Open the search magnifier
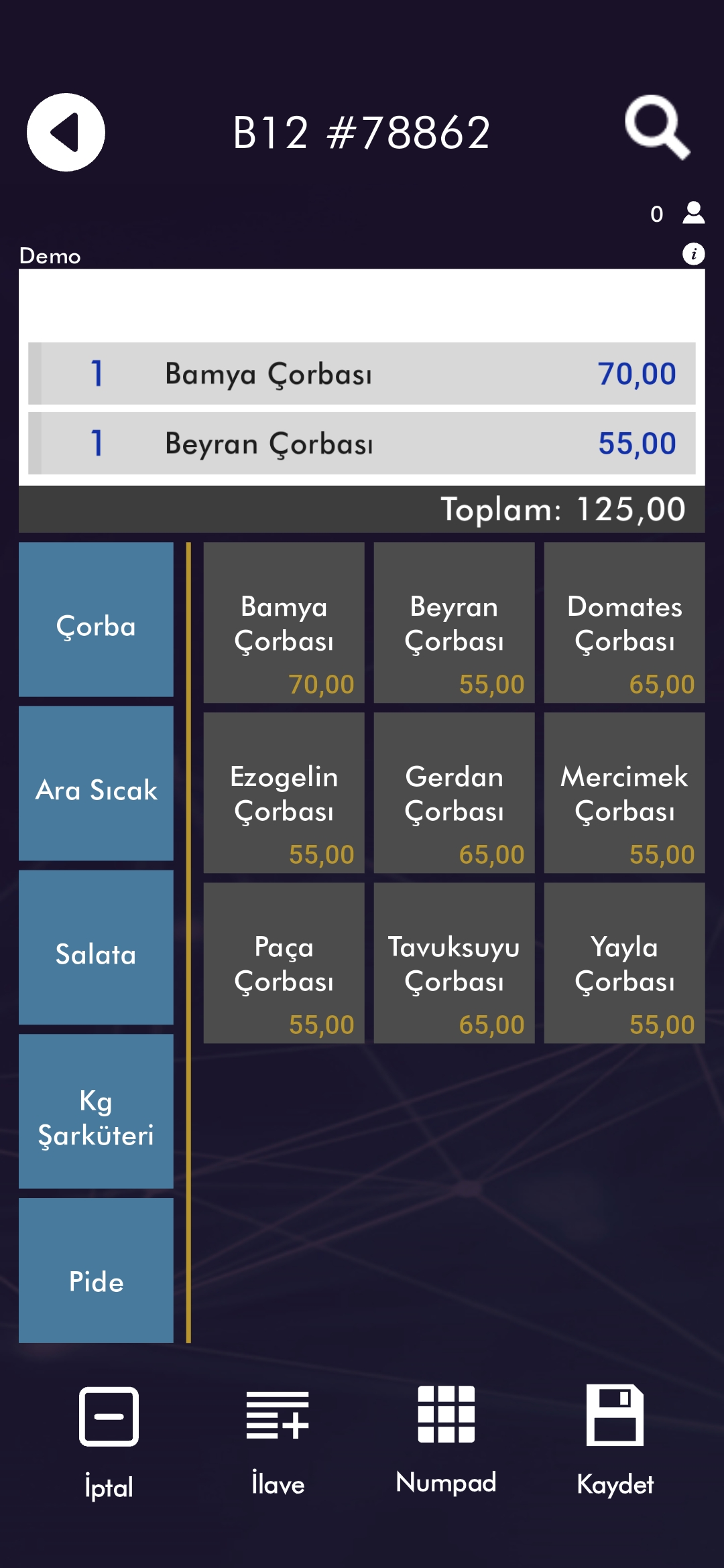The image size is (724, 1568). [656, 127]
